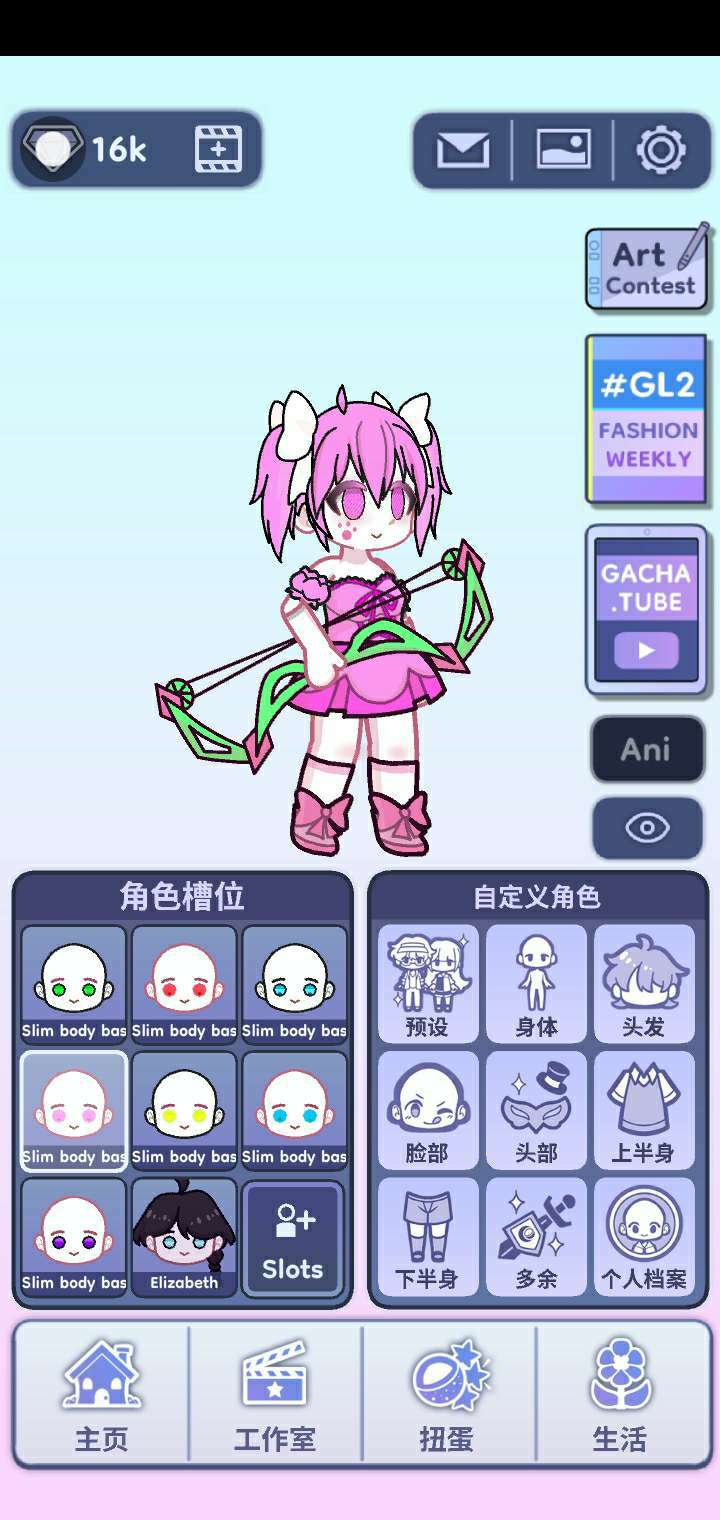The height and width of the screenshot is (1520, 720).
Task: Select the Elizabeth character slot
Action: [x=184, y=1237]
